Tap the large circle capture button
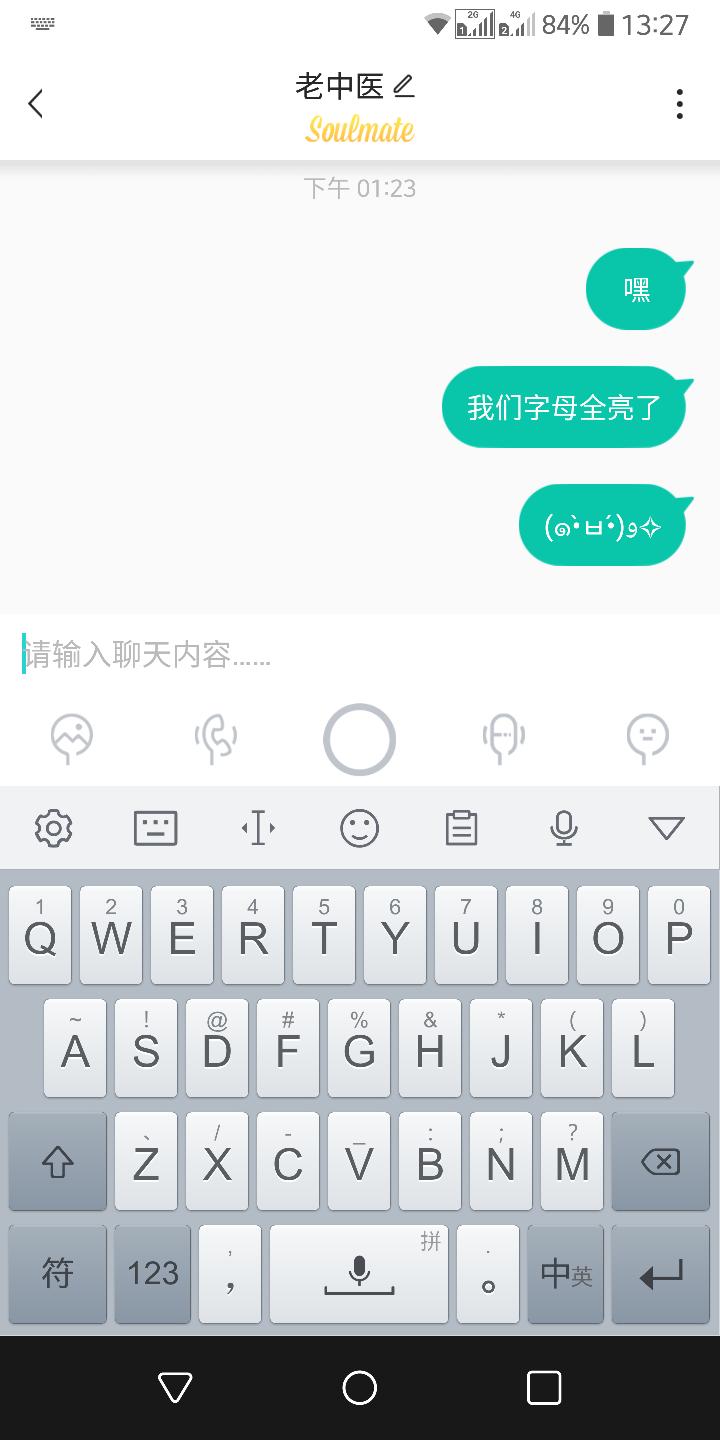 [360, 740]
